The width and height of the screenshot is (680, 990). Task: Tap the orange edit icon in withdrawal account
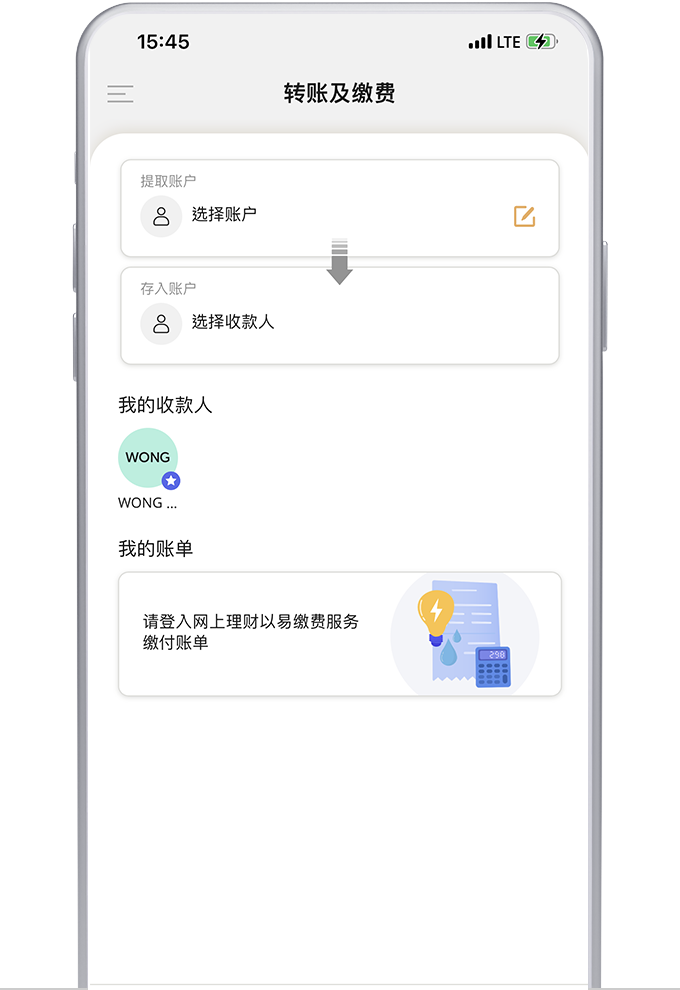pos(524,216)
